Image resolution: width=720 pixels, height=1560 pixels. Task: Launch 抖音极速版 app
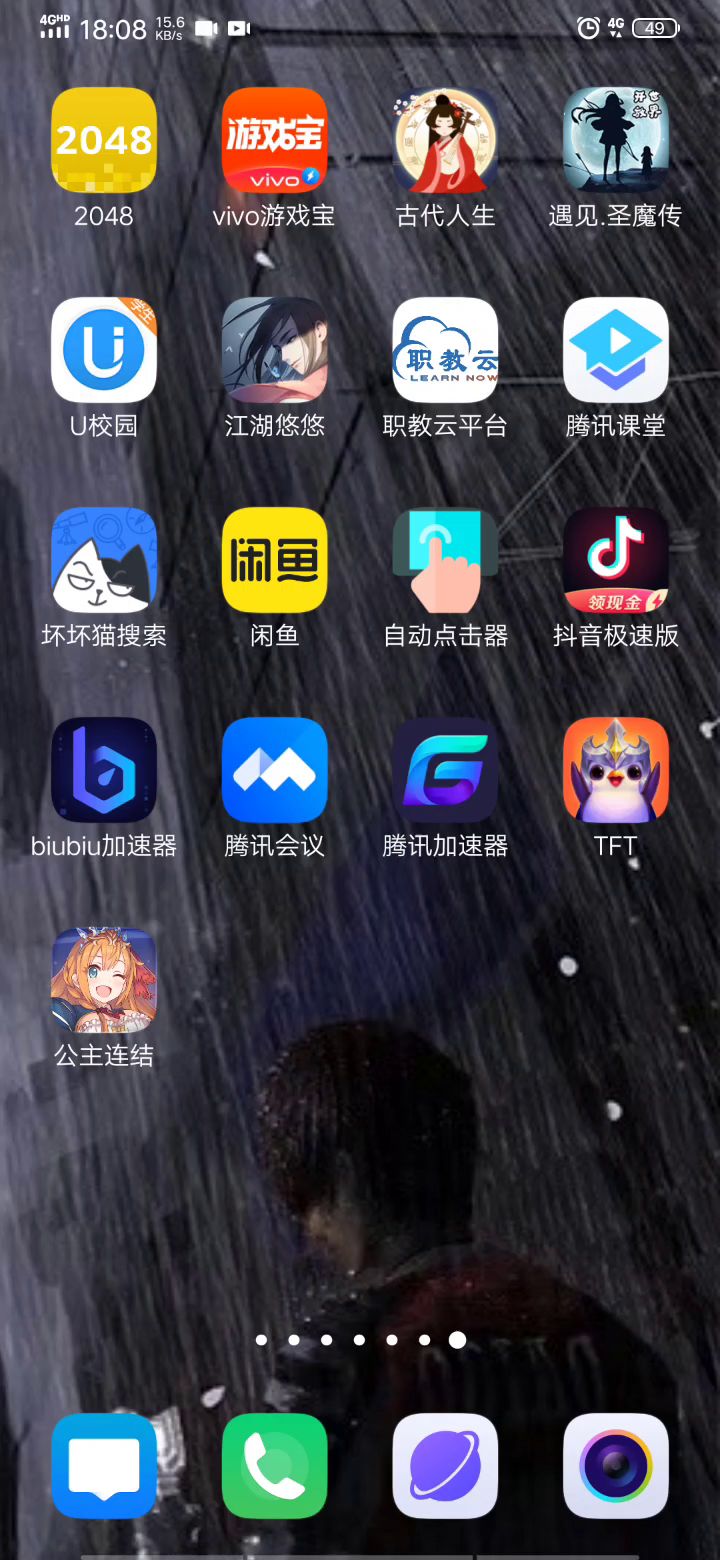pos(615,560)
